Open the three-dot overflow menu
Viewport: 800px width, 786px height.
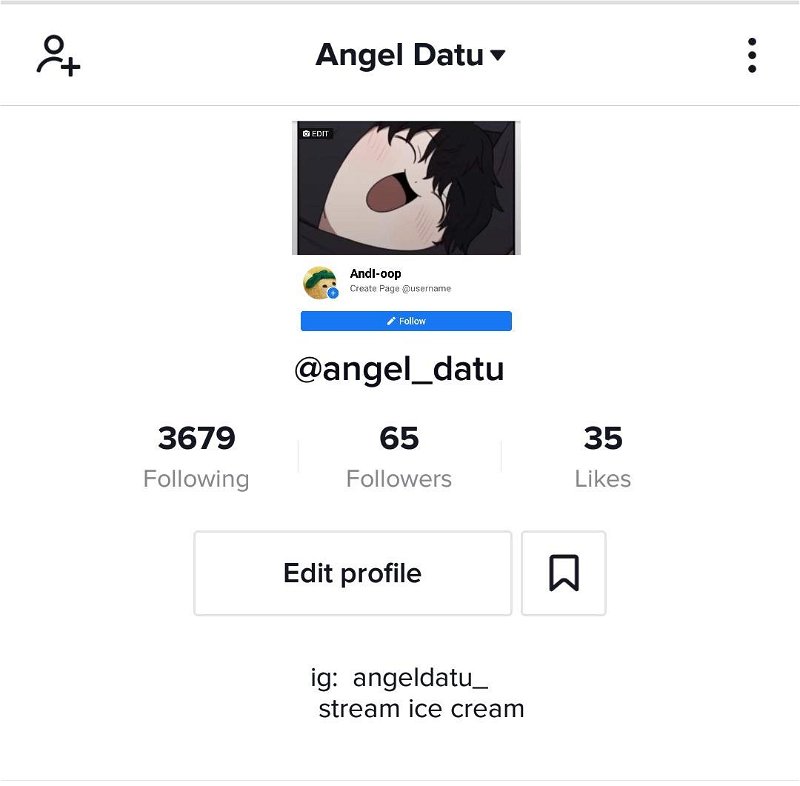point(751,55)
